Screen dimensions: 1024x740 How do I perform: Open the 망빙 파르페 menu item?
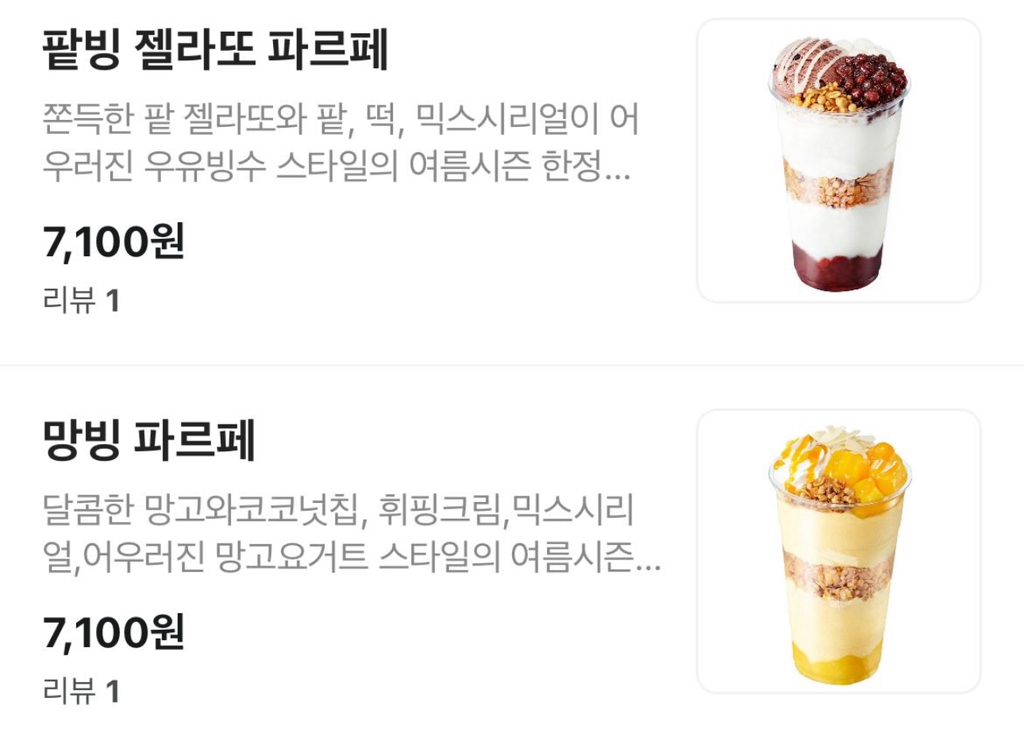150,441
